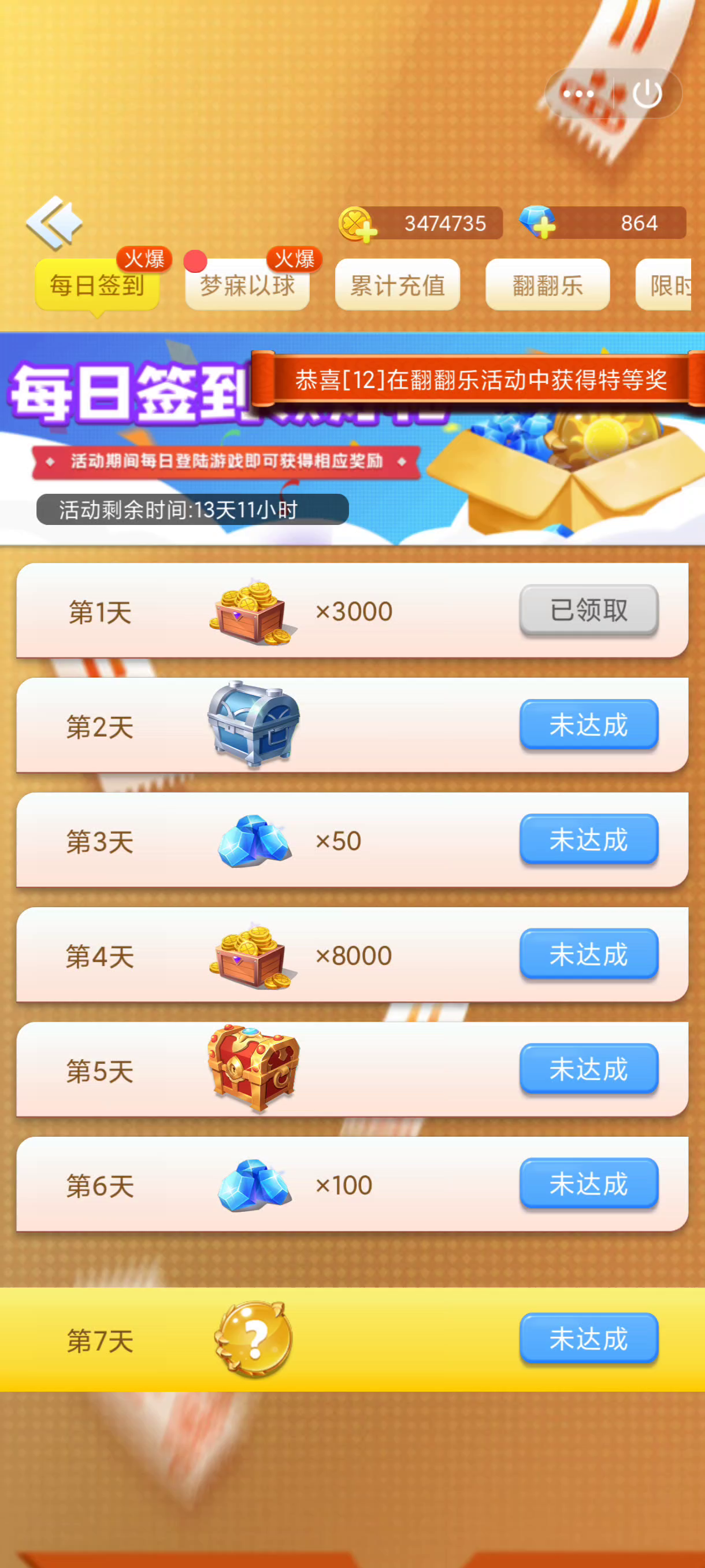Inspect the blue treasure chest for day 2
The image size is (705, 1568).
254,724
